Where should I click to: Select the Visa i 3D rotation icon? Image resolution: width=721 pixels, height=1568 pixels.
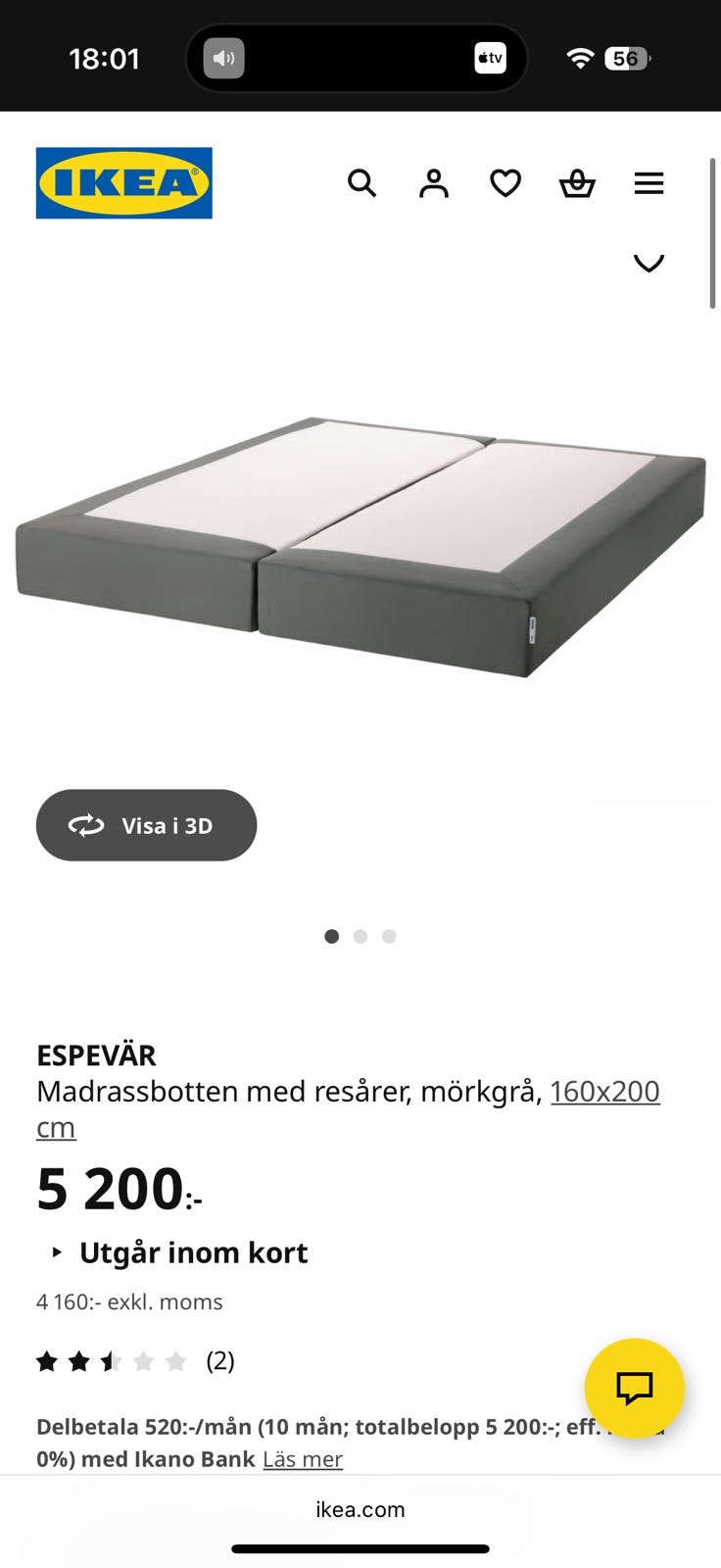87,825
